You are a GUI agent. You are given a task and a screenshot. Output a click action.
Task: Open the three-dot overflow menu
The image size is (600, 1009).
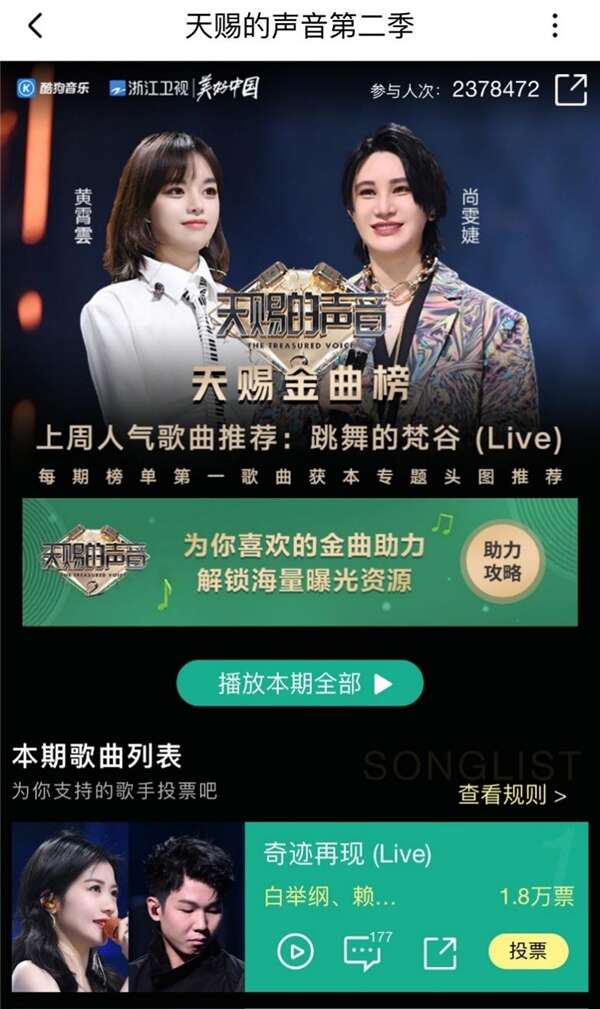[555, 27]
